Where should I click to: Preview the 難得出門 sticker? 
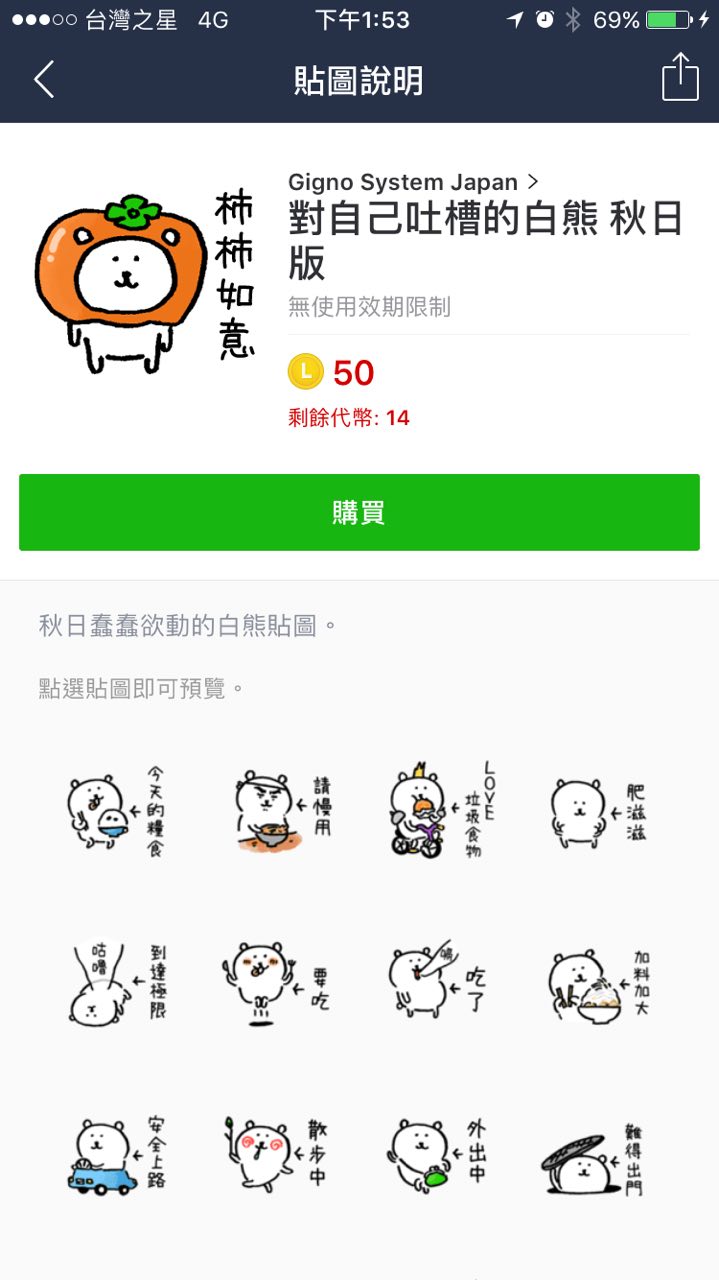tap(598, 1152)
